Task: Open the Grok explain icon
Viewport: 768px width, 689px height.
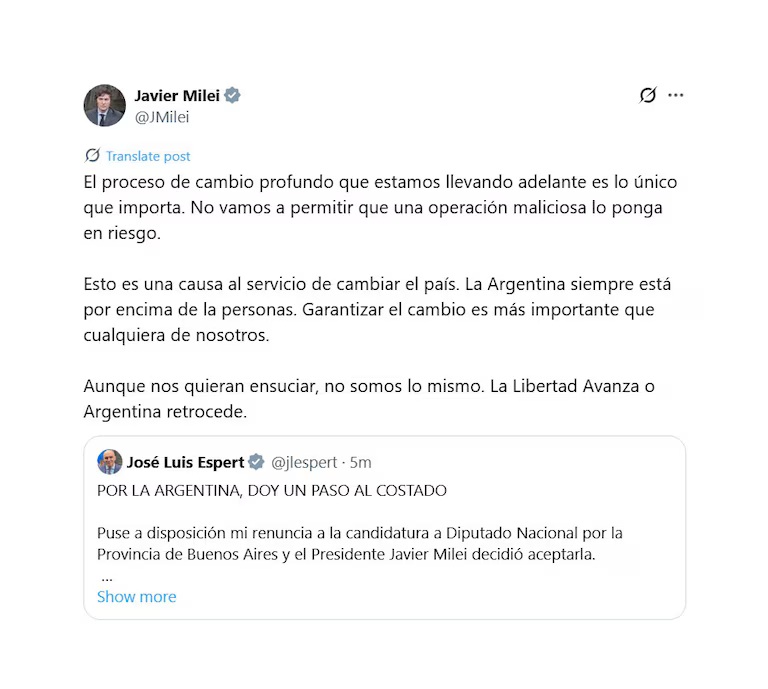Action: coord(648,95)
